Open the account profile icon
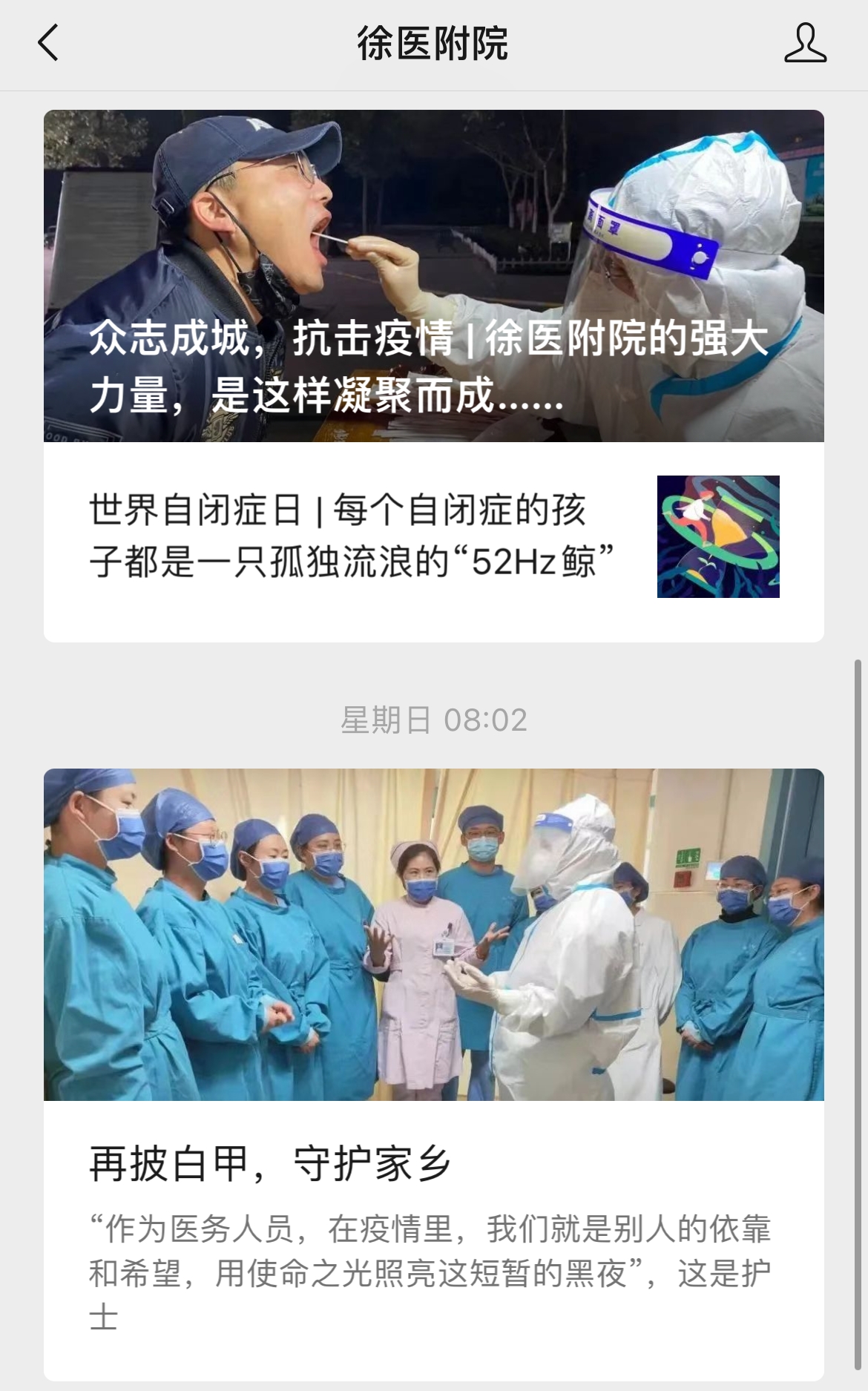This screenshot has width=868, height=1391. pyautogui.click(x=805, y=42)
